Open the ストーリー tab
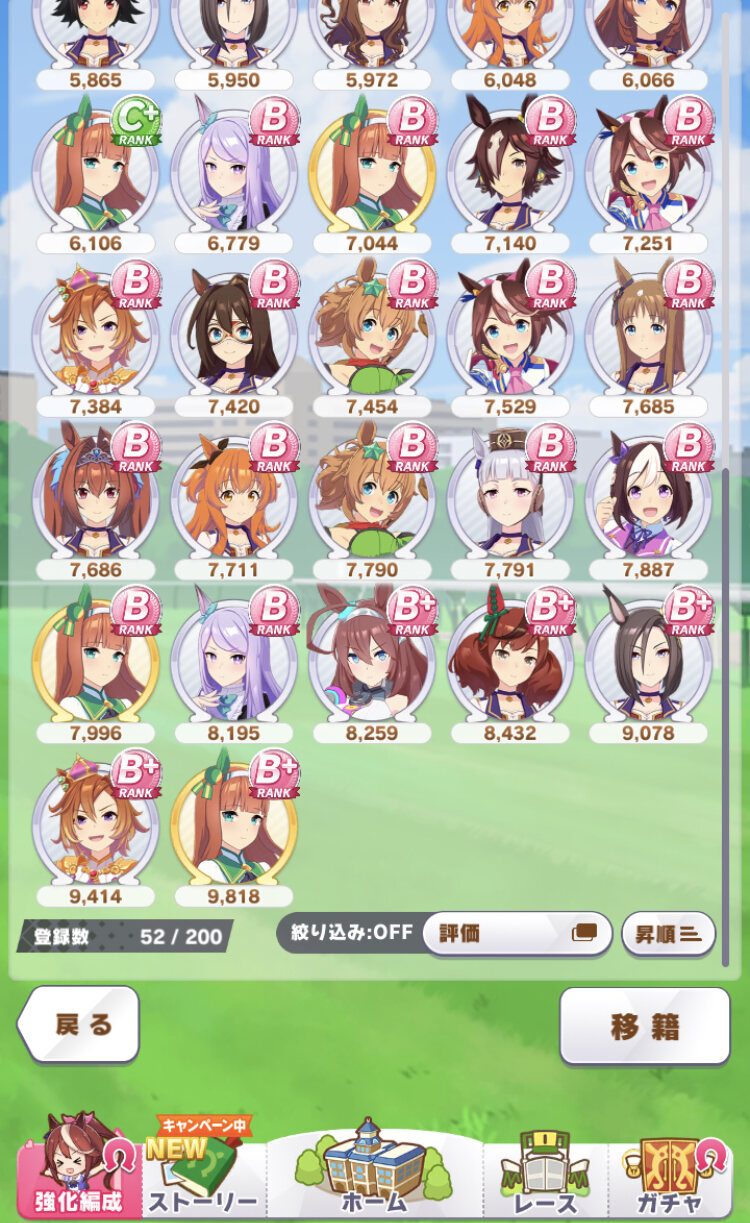The image size is (750, 1223). click(203, 1170)
